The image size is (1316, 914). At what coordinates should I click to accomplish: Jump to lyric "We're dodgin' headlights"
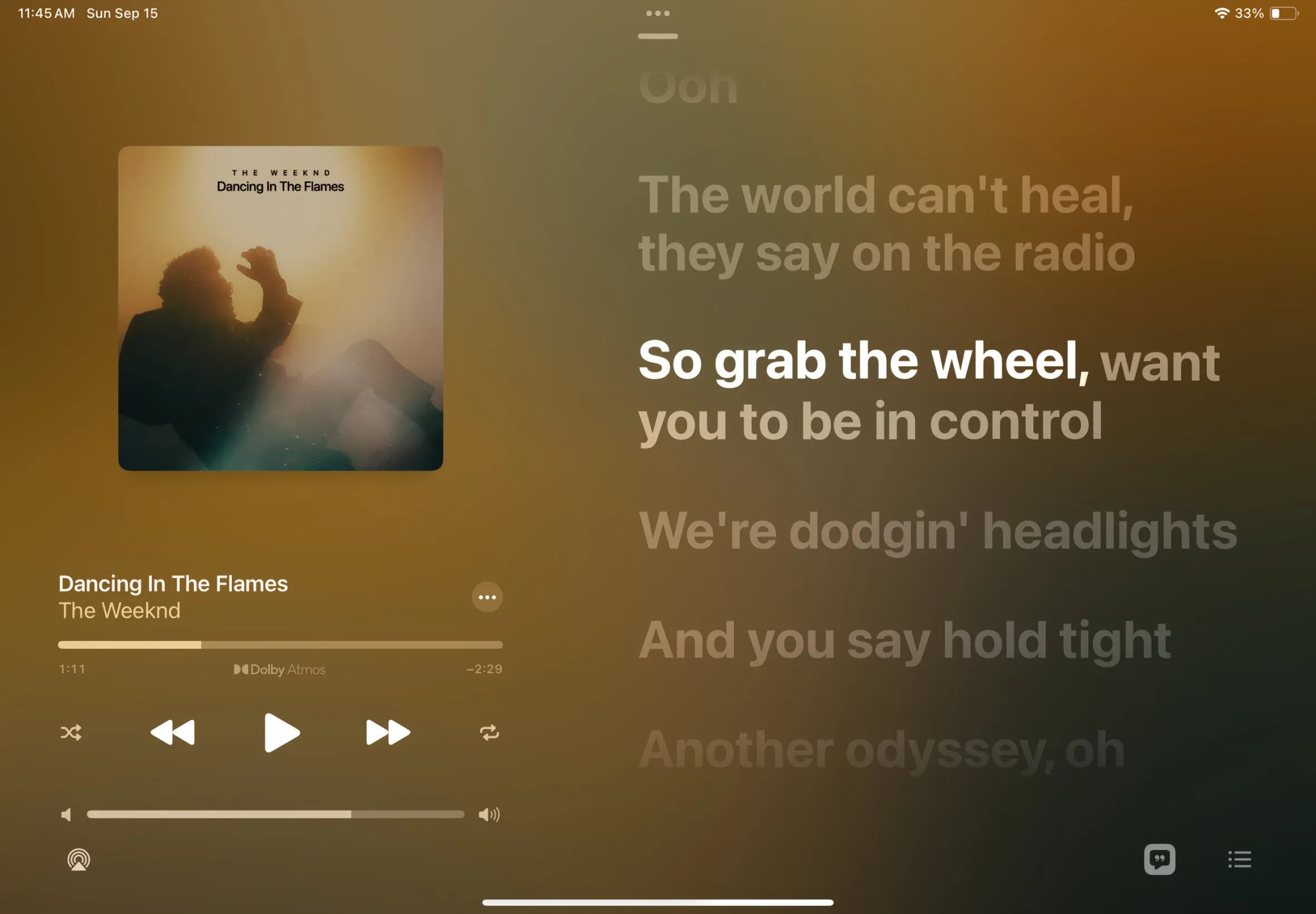[938, 531]
